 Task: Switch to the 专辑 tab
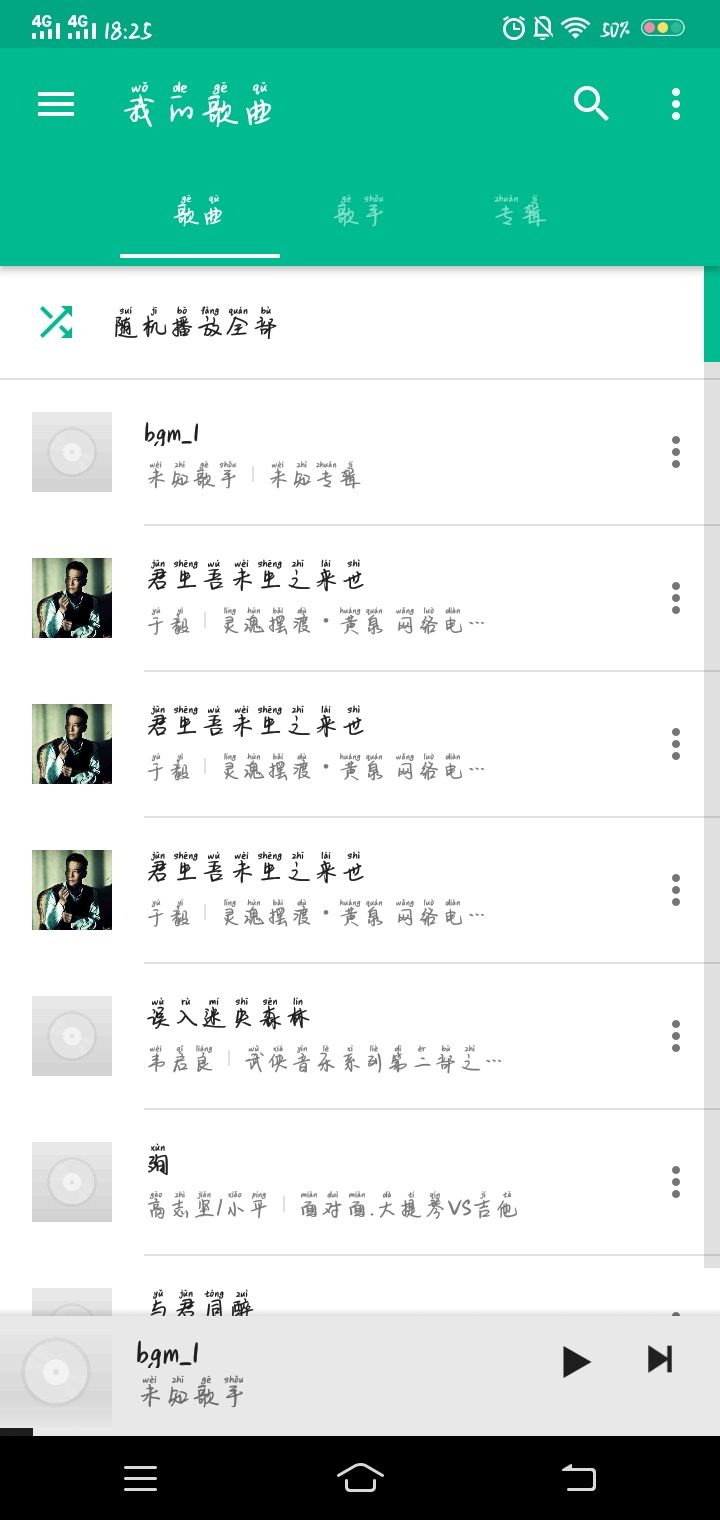tap(519, 211)
